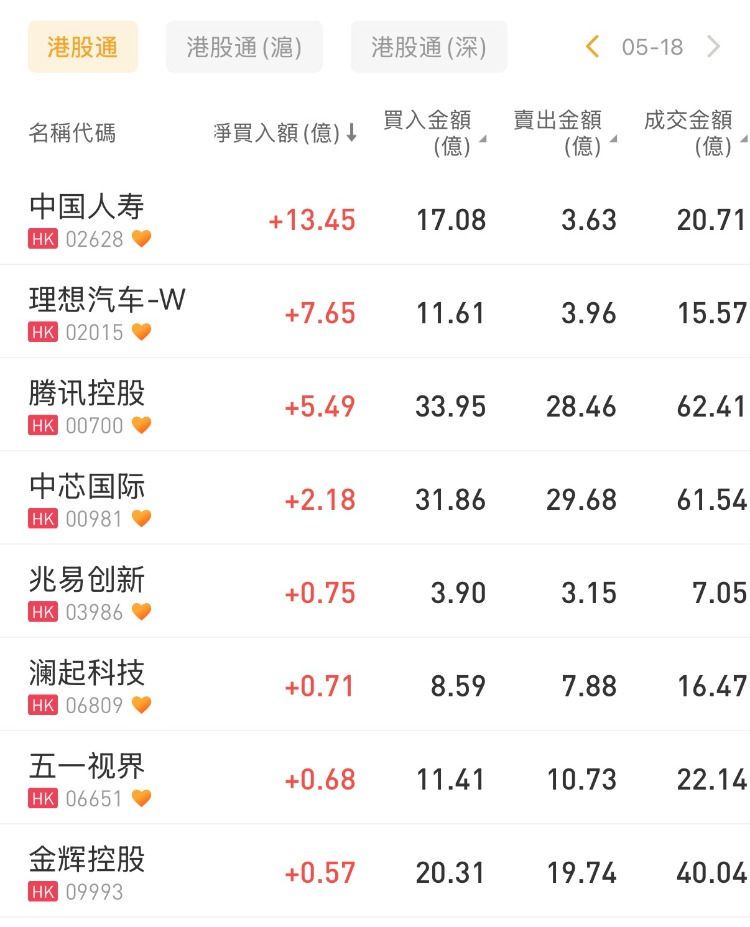Open 金辉控股 09993 stock details
The height and width of the screenshot is (927, 750).
point(375,872)
